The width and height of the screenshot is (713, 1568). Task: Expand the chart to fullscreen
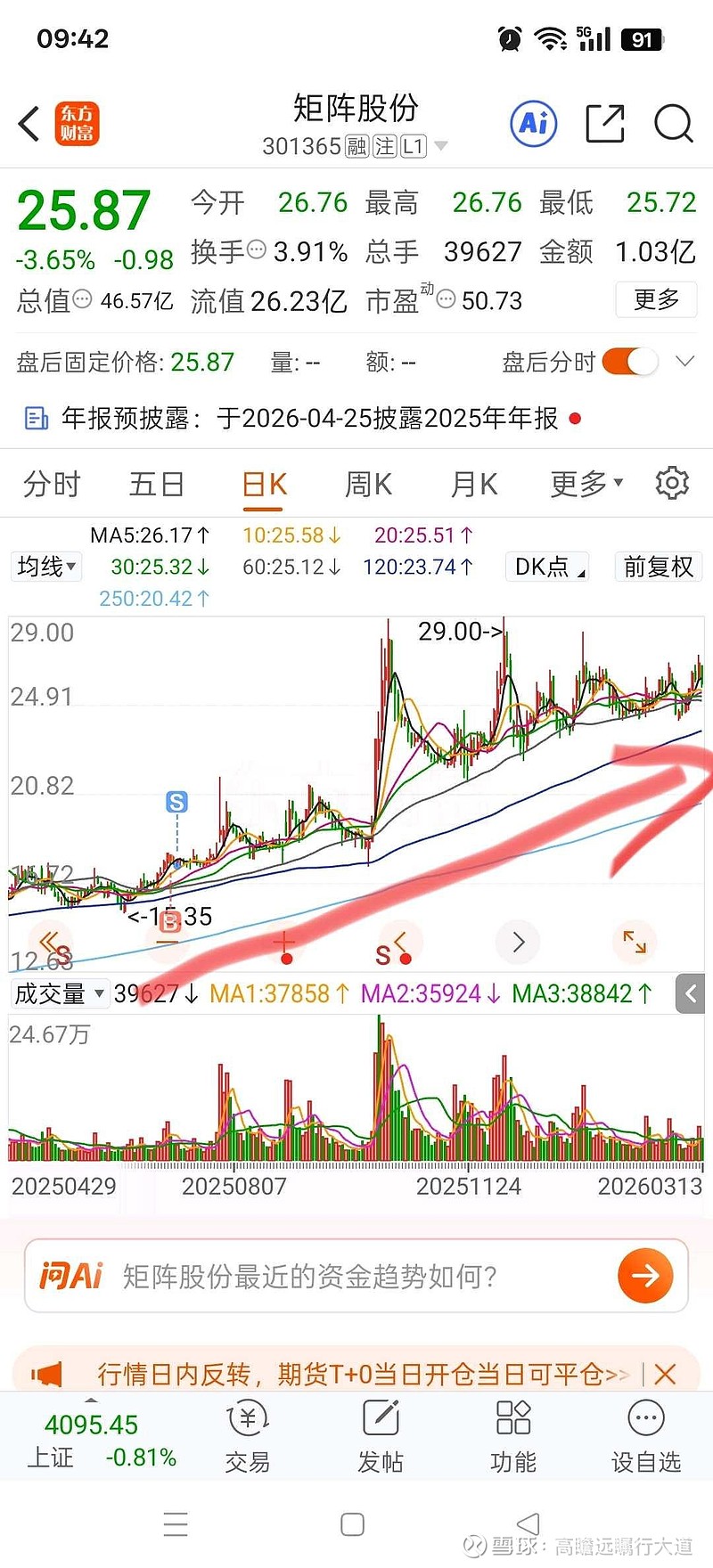(x=635, y=942)
